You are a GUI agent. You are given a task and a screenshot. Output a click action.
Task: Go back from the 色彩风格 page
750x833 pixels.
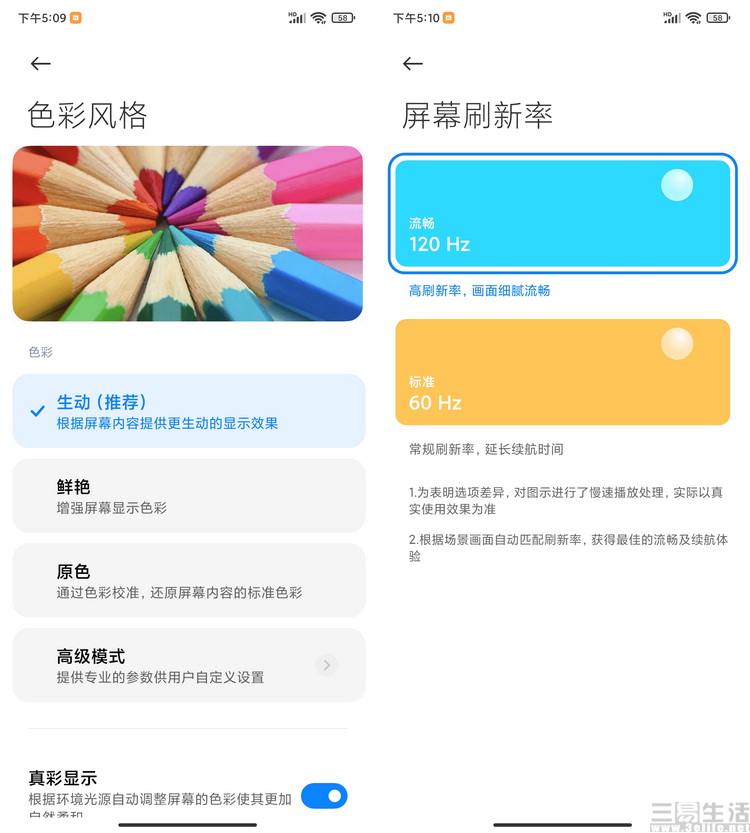click(x=40, y=64)
